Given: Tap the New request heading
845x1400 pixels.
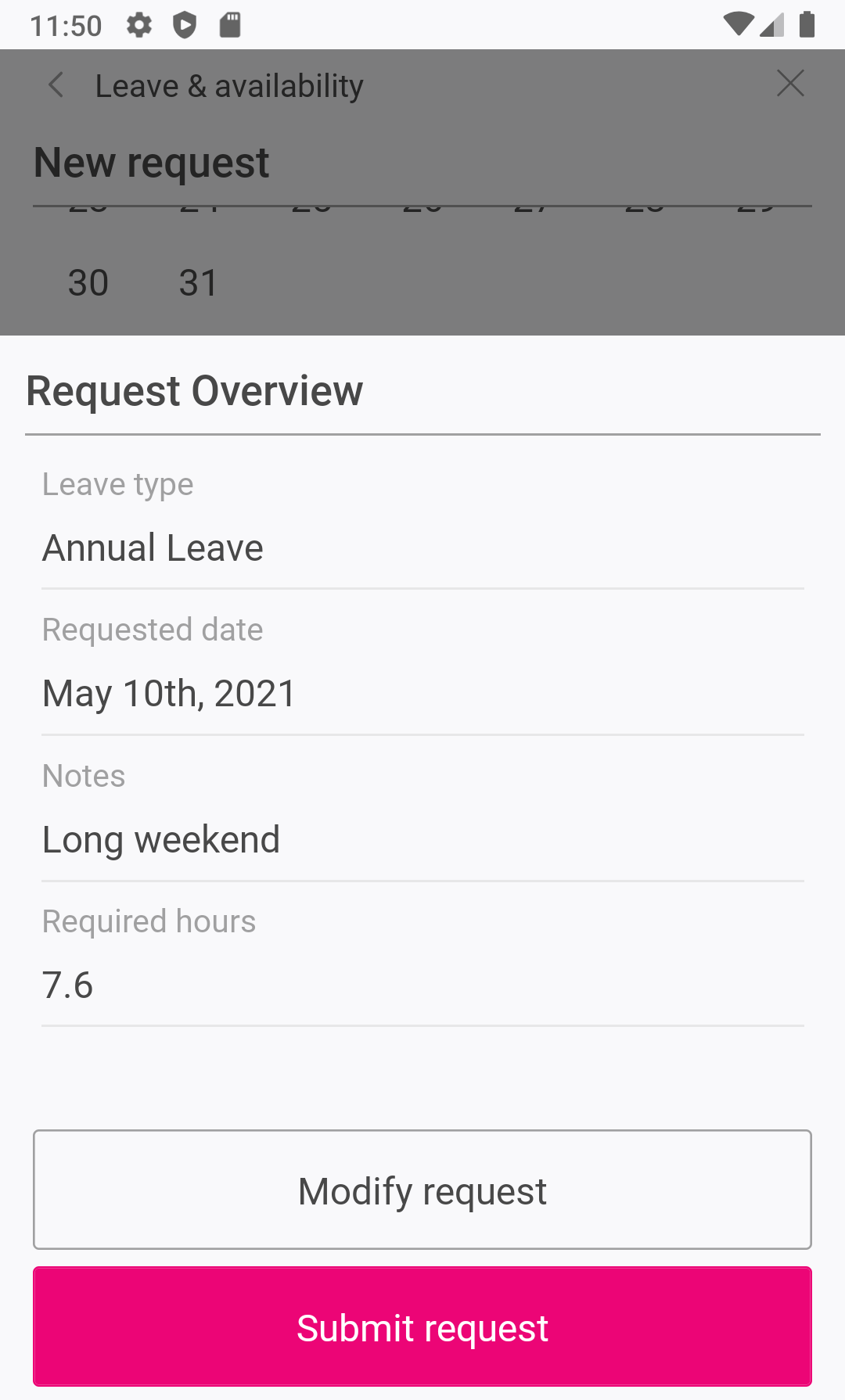Looking at the screenshot, I should pos(150,162).
